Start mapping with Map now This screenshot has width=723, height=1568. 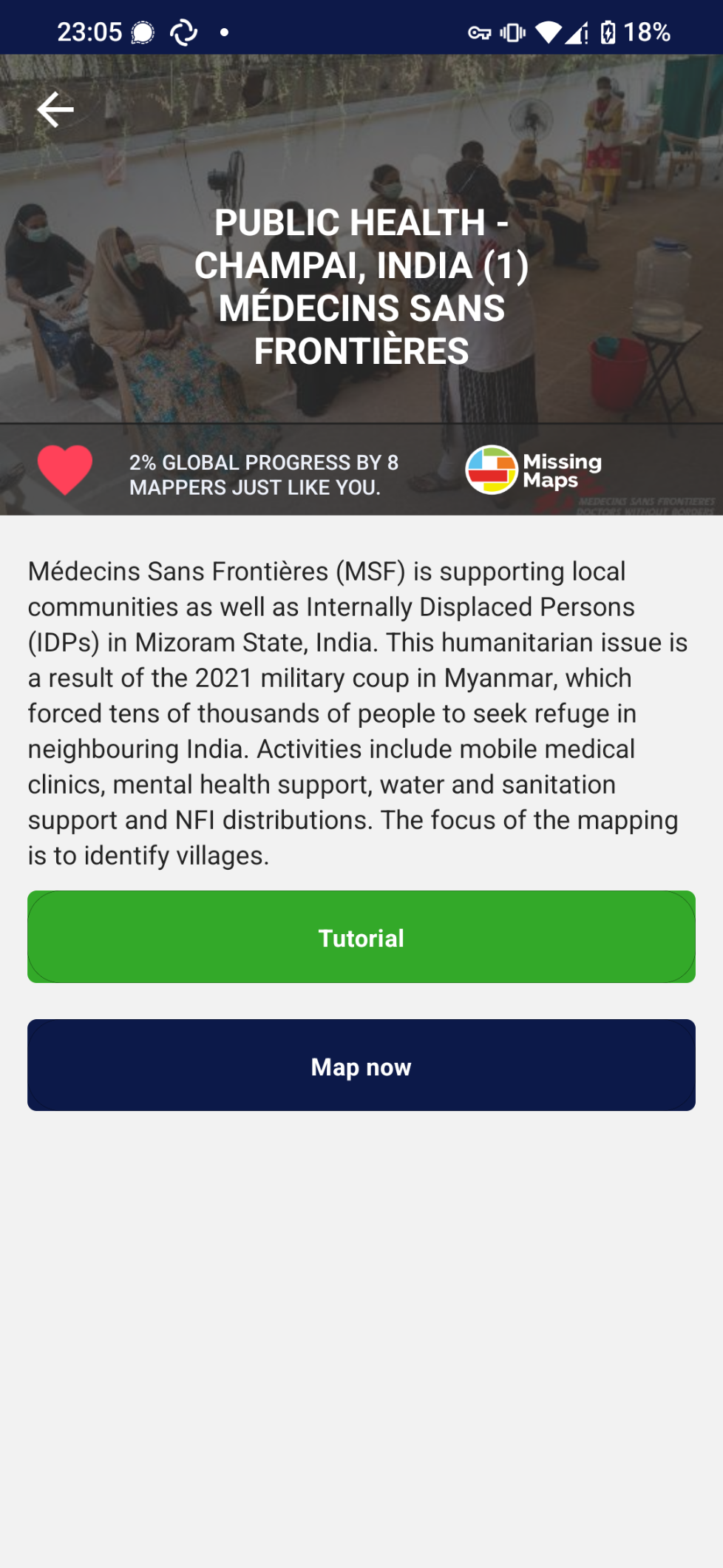point(361,1066)
